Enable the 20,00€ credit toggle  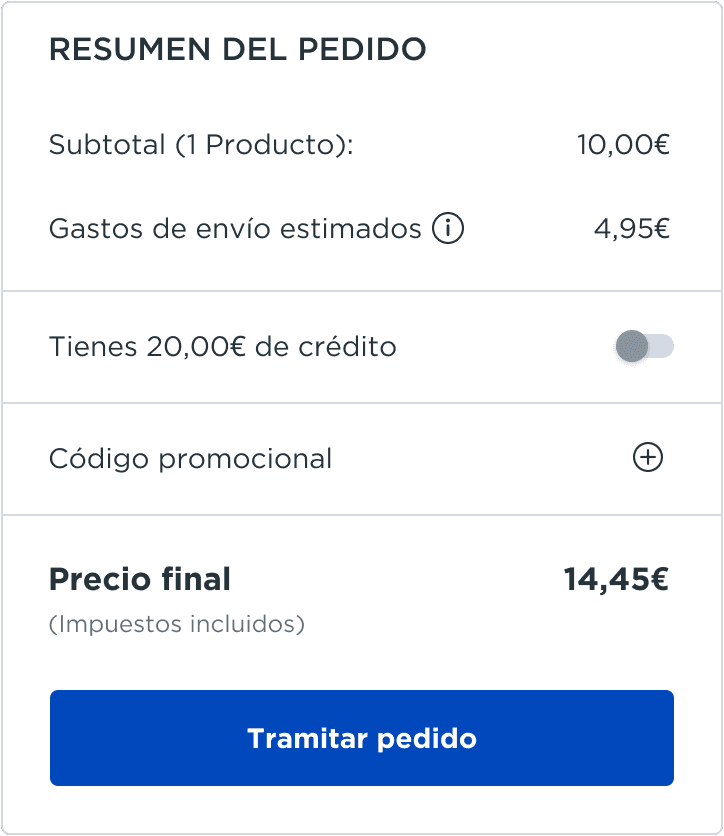(x=644, y=347)
